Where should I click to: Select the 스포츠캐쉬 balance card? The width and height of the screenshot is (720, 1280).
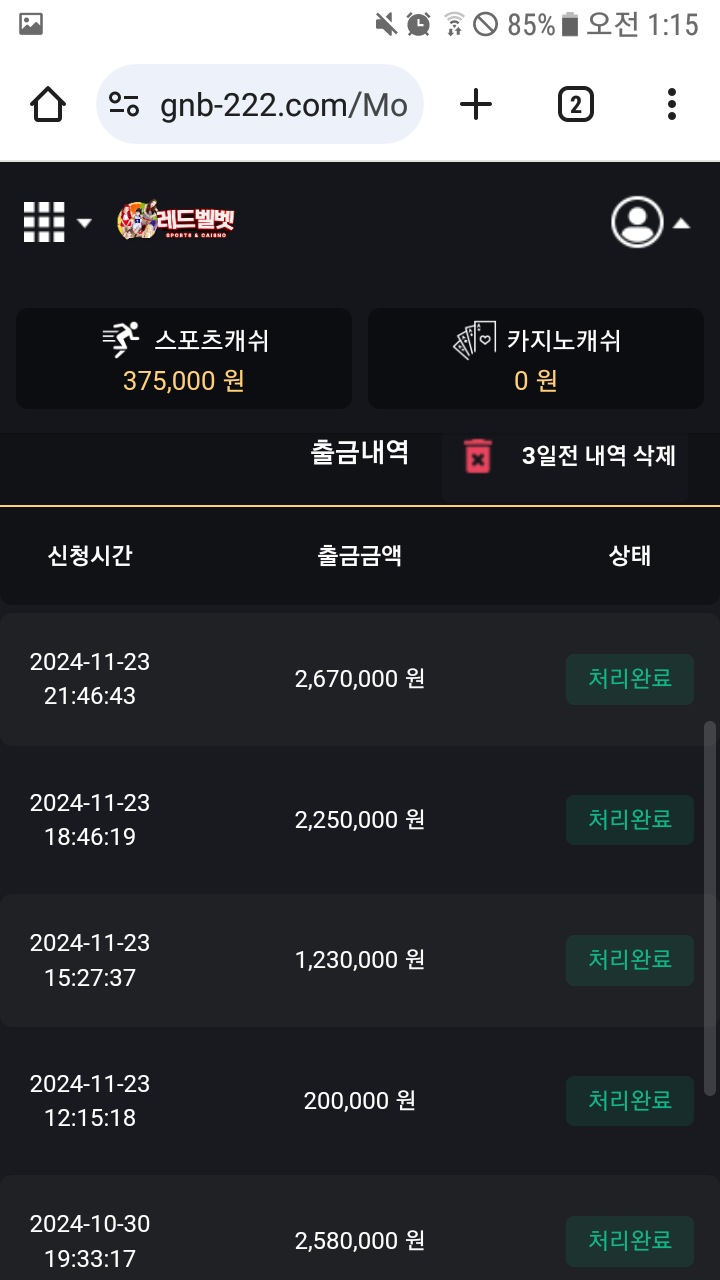pyautogui.click(x=184, y=359)
